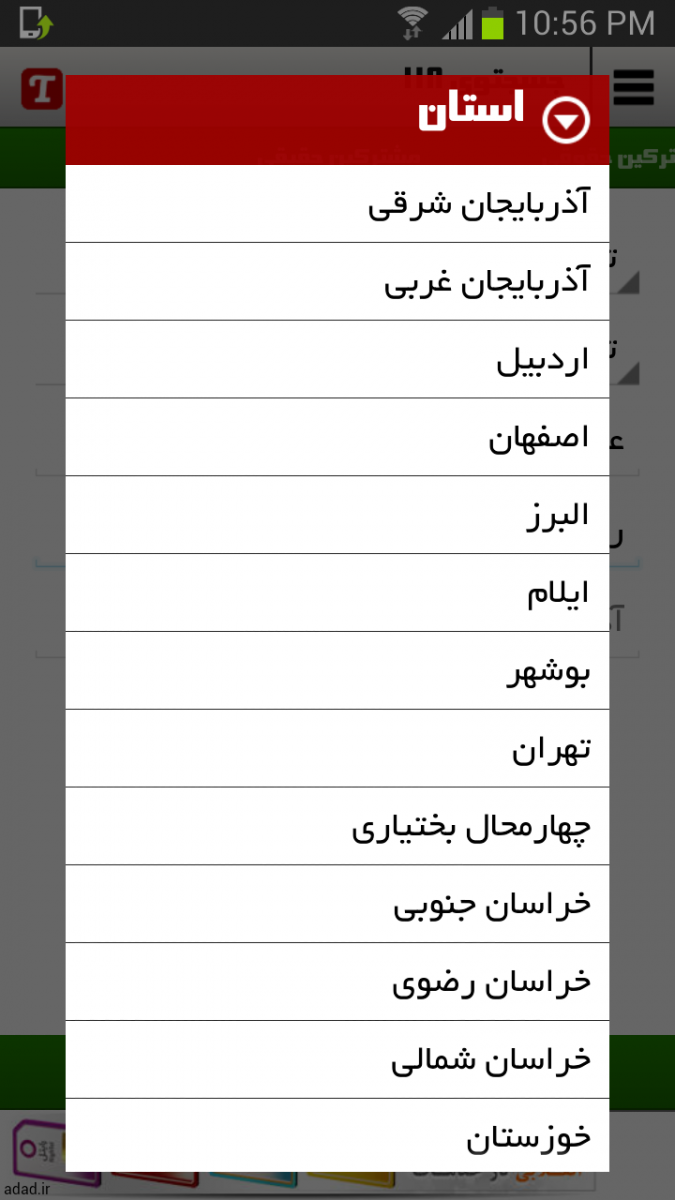Pick بوشهر from the list
Screen dimensions: 675x1200
(337, 672)
